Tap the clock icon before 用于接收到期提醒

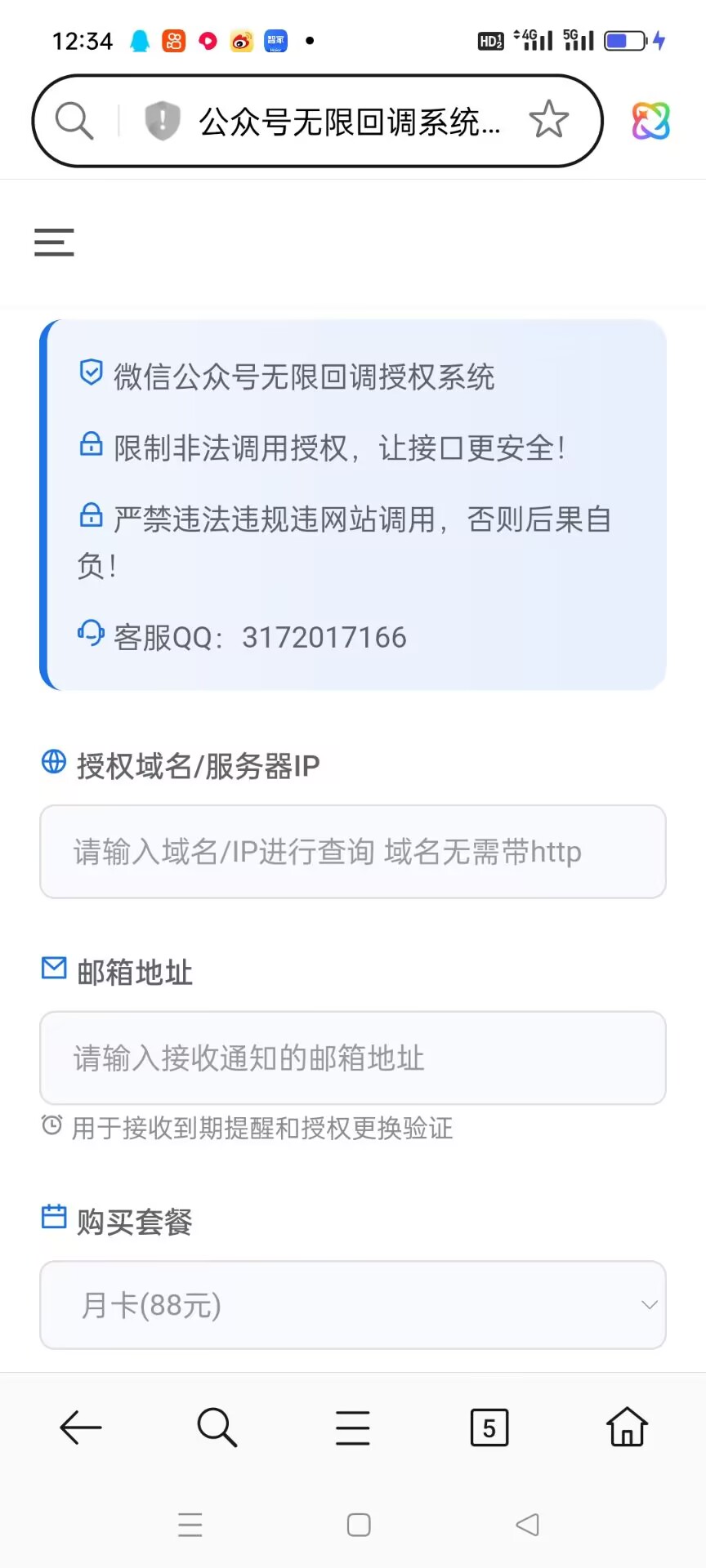pos(51,1127)
